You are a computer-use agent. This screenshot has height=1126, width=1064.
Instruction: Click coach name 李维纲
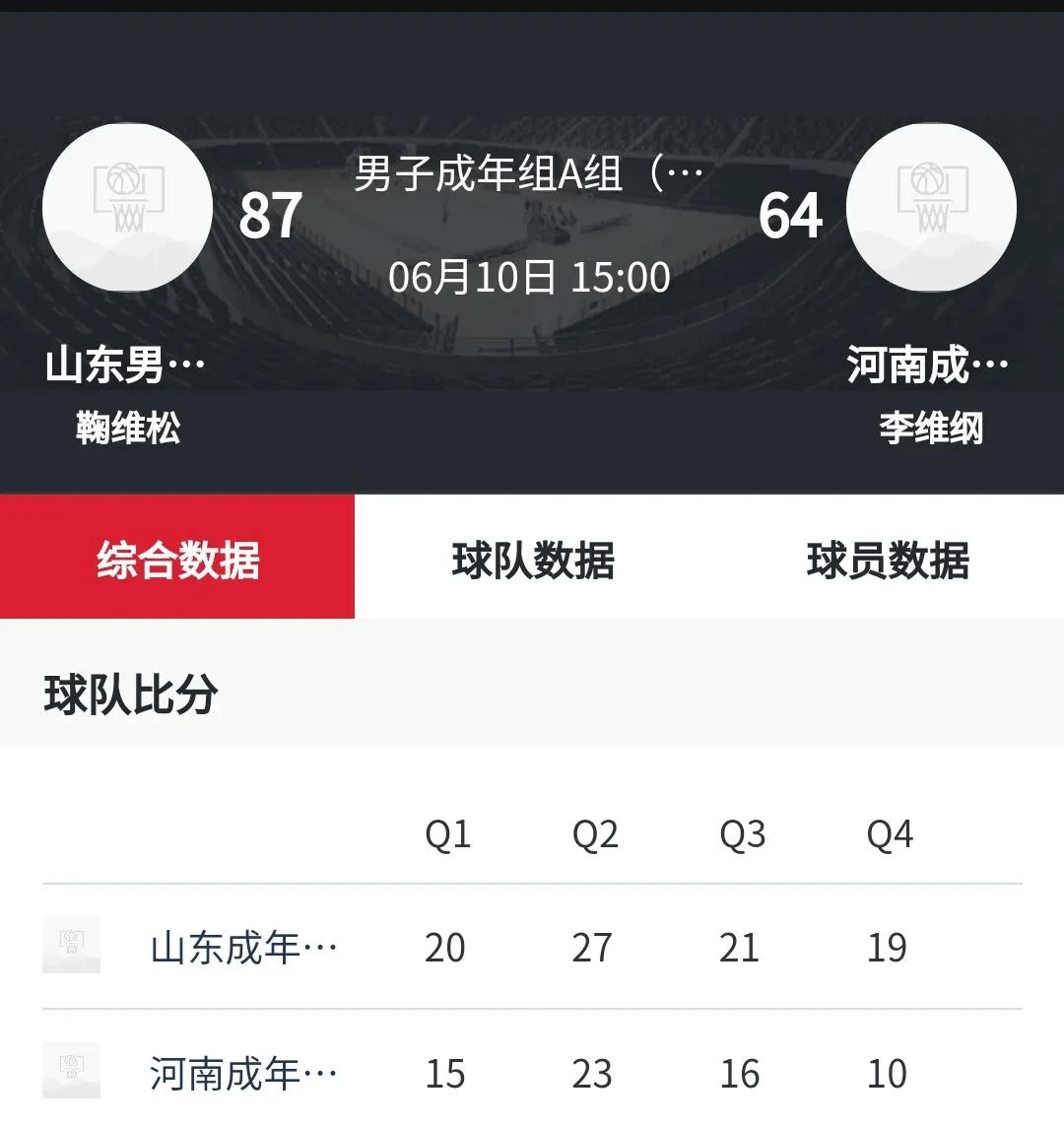click(931, 426)
